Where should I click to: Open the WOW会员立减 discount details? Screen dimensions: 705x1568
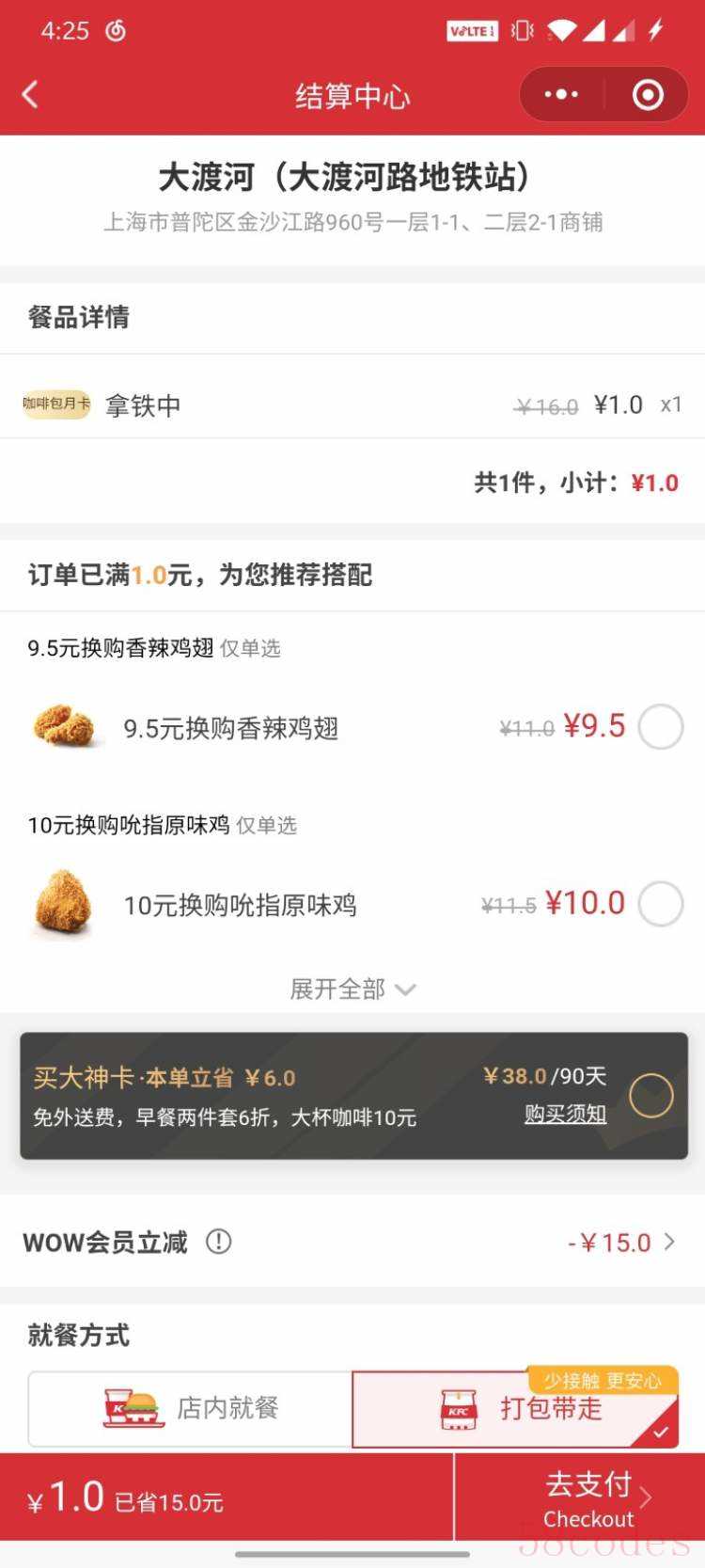pyautogui.click(x=352, y=1243)
